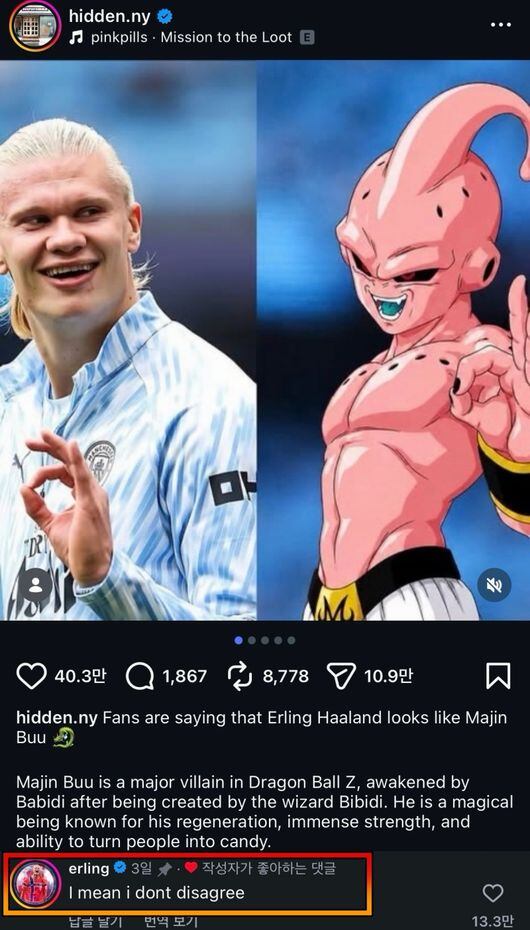Screen dimensions: 530x930
Task: Tap the carousel page indicator dots
Action: tap(265, 641)
